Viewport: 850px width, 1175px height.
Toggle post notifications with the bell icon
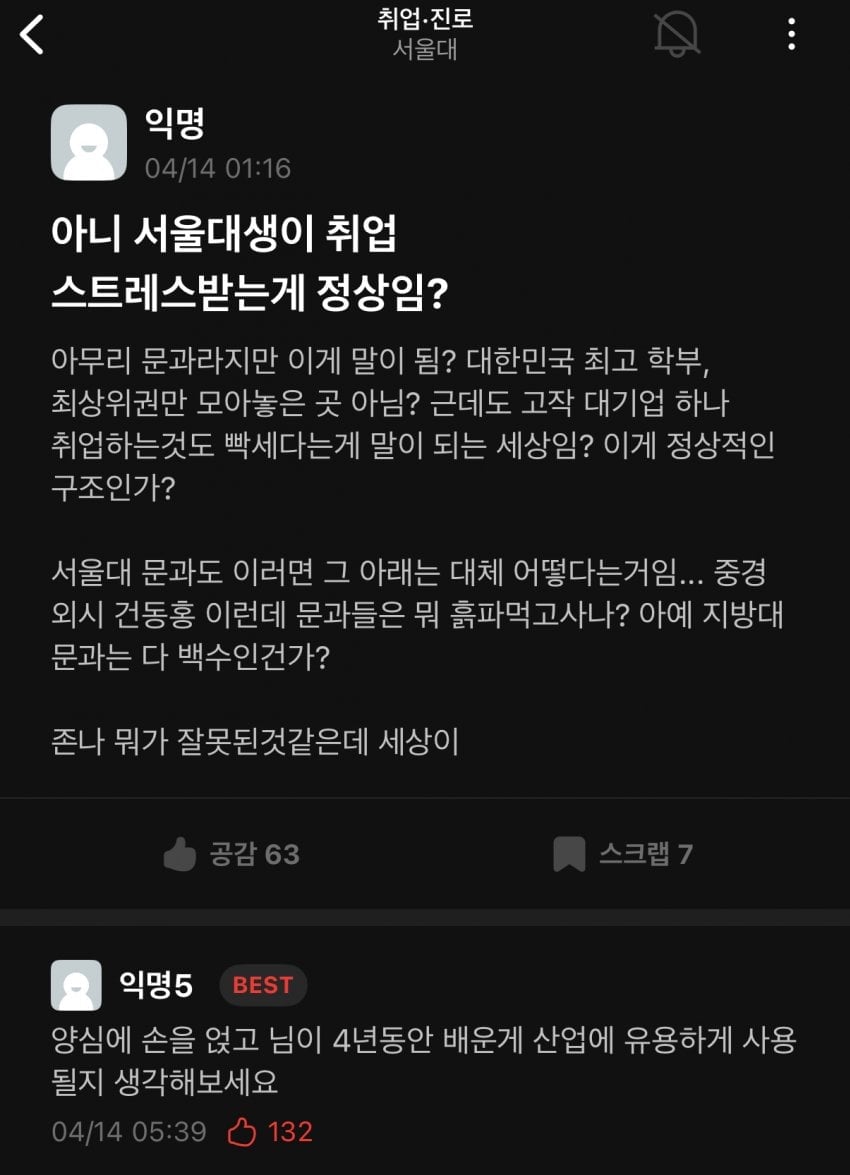(677, 35)
